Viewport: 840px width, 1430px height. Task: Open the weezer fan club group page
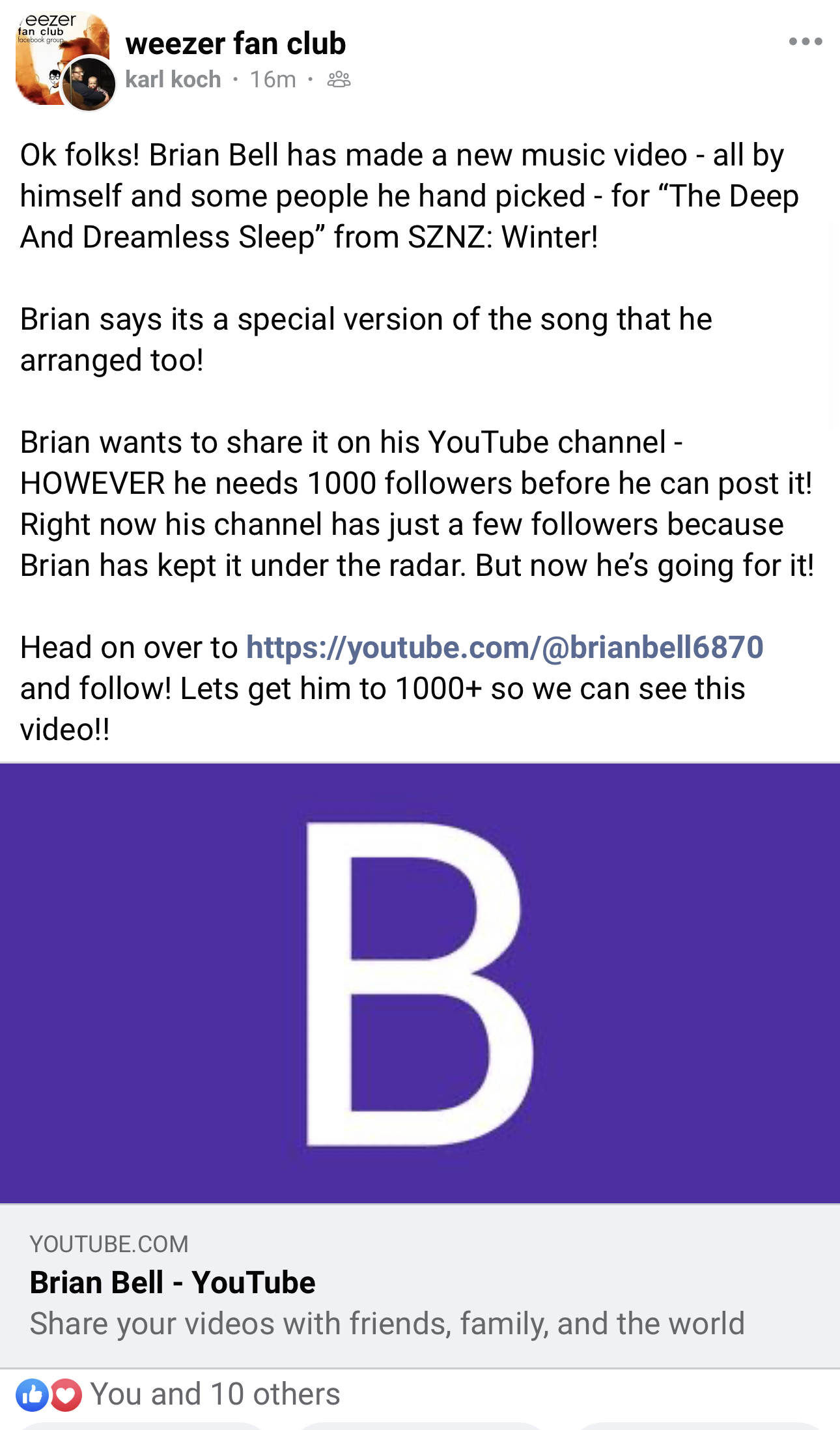(x=235, y=44)
